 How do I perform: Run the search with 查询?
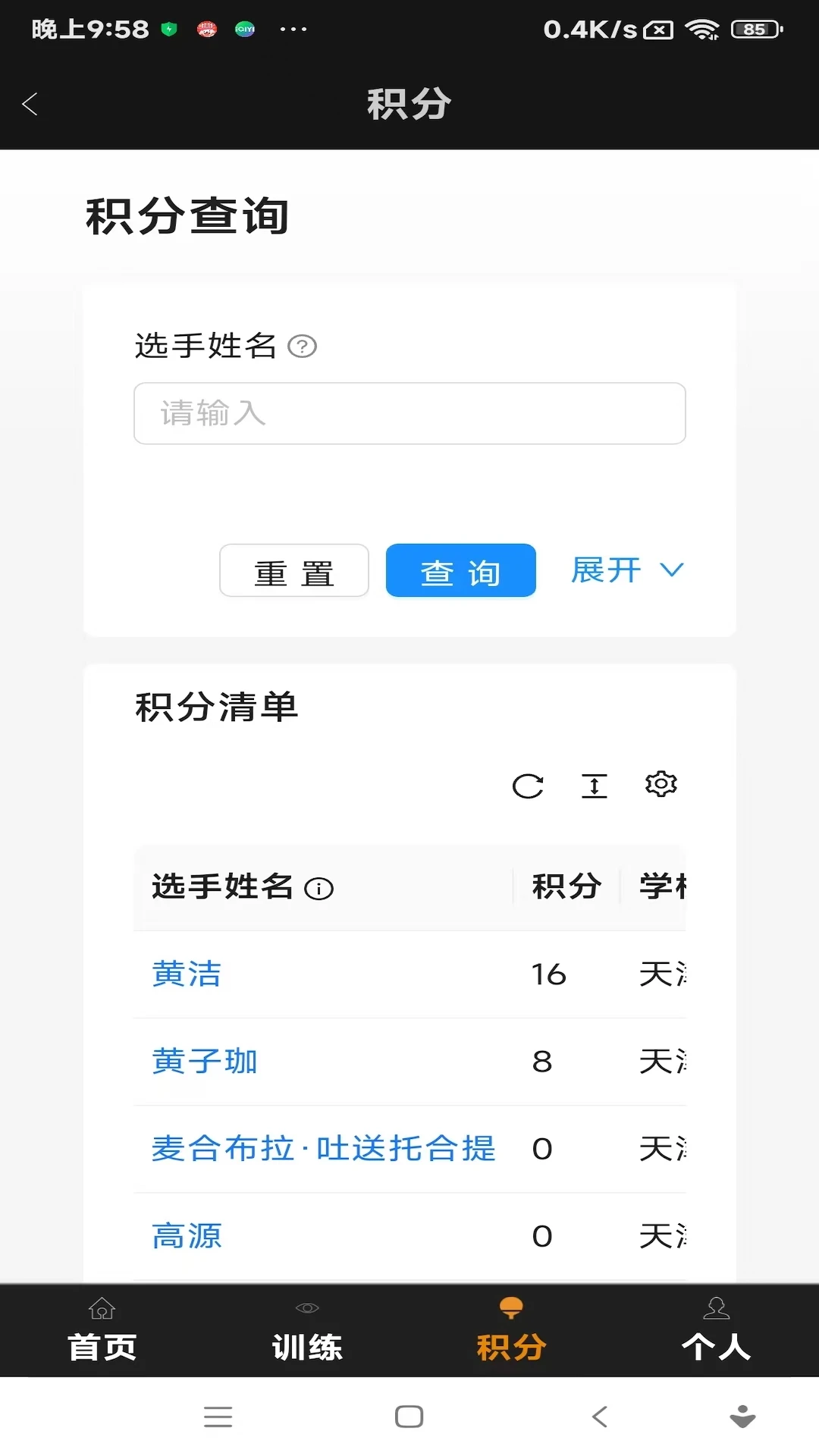460,571
